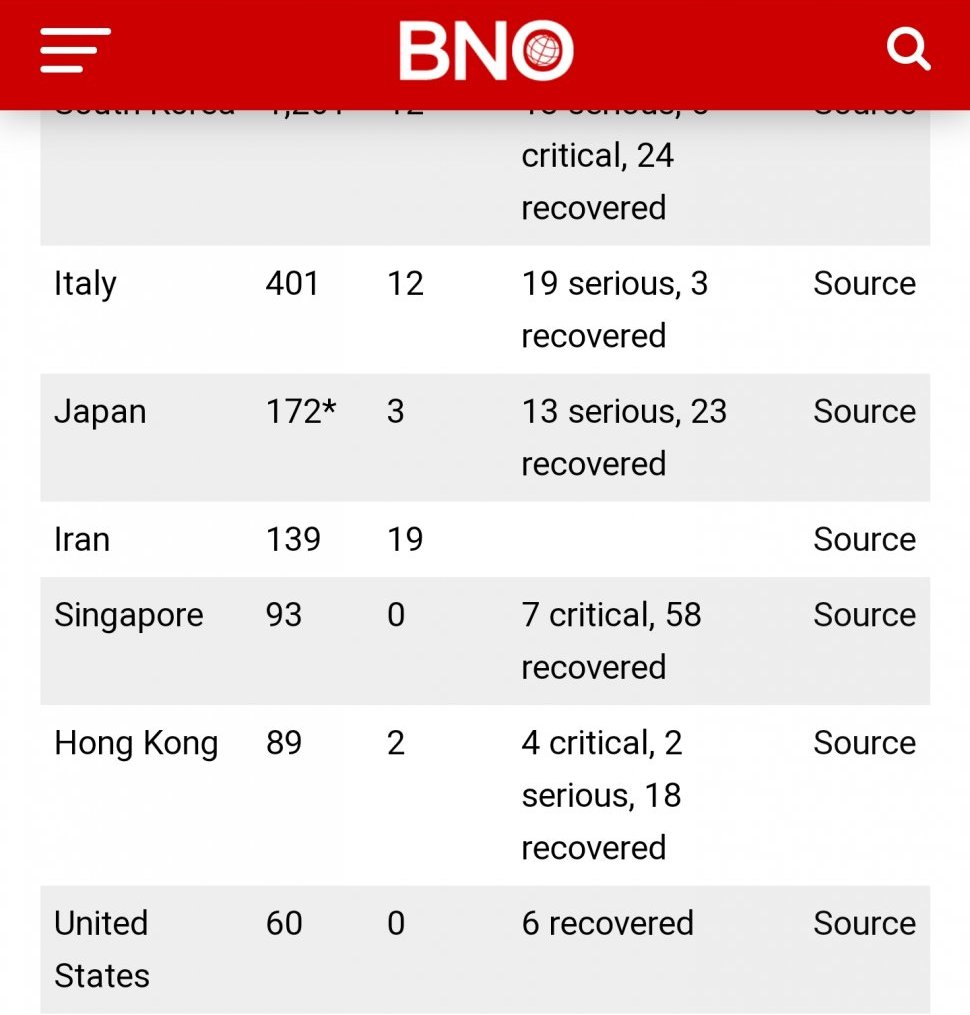Go to BNO home via header logo

(x=486, y=51)
